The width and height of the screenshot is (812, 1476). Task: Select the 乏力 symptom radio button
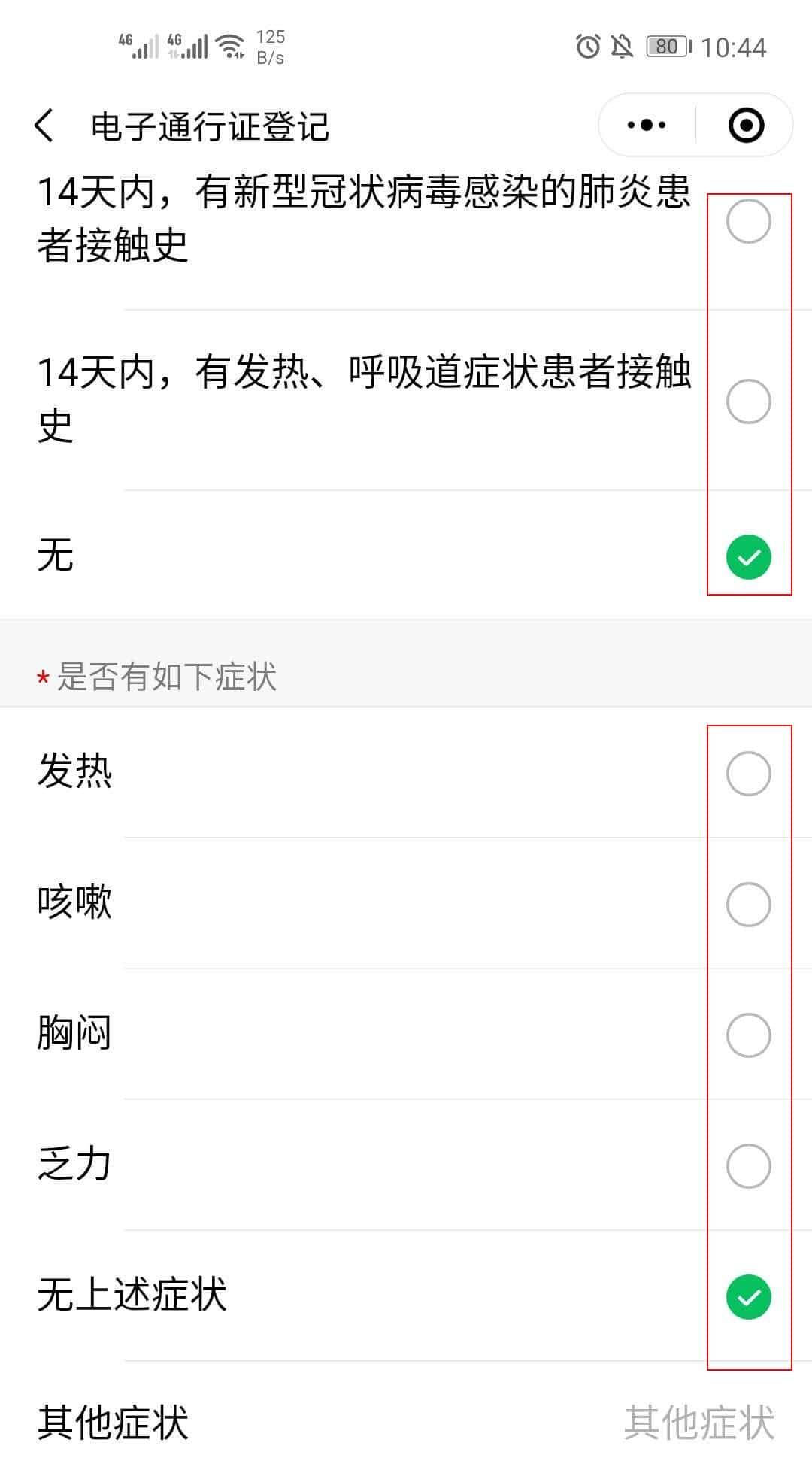[x=748, y=1165]
